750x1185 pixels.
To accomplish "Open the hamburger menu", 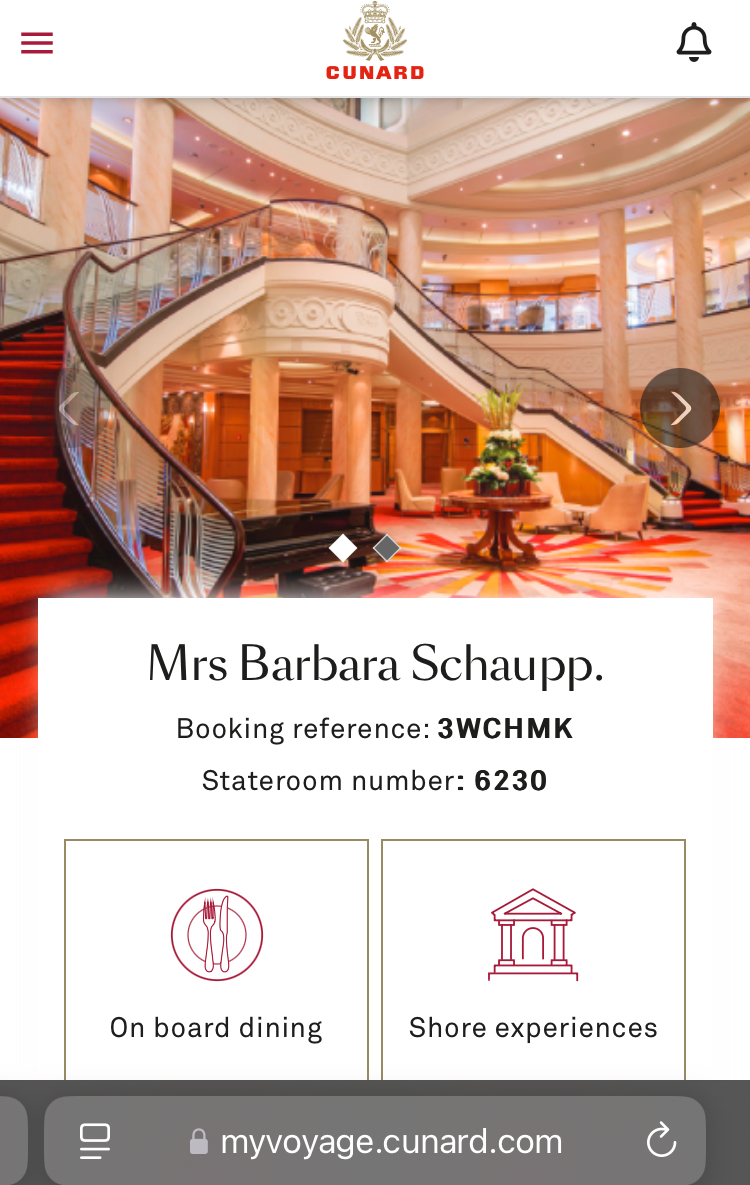I will point(37,43).
